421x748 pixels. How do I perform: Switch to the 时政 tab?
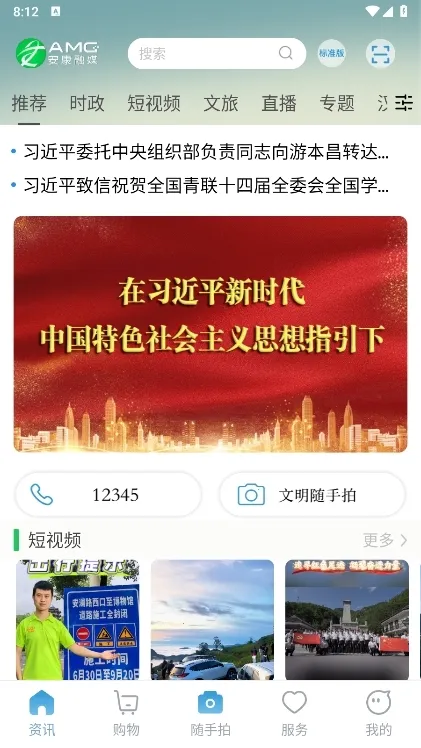coord(87,103)
